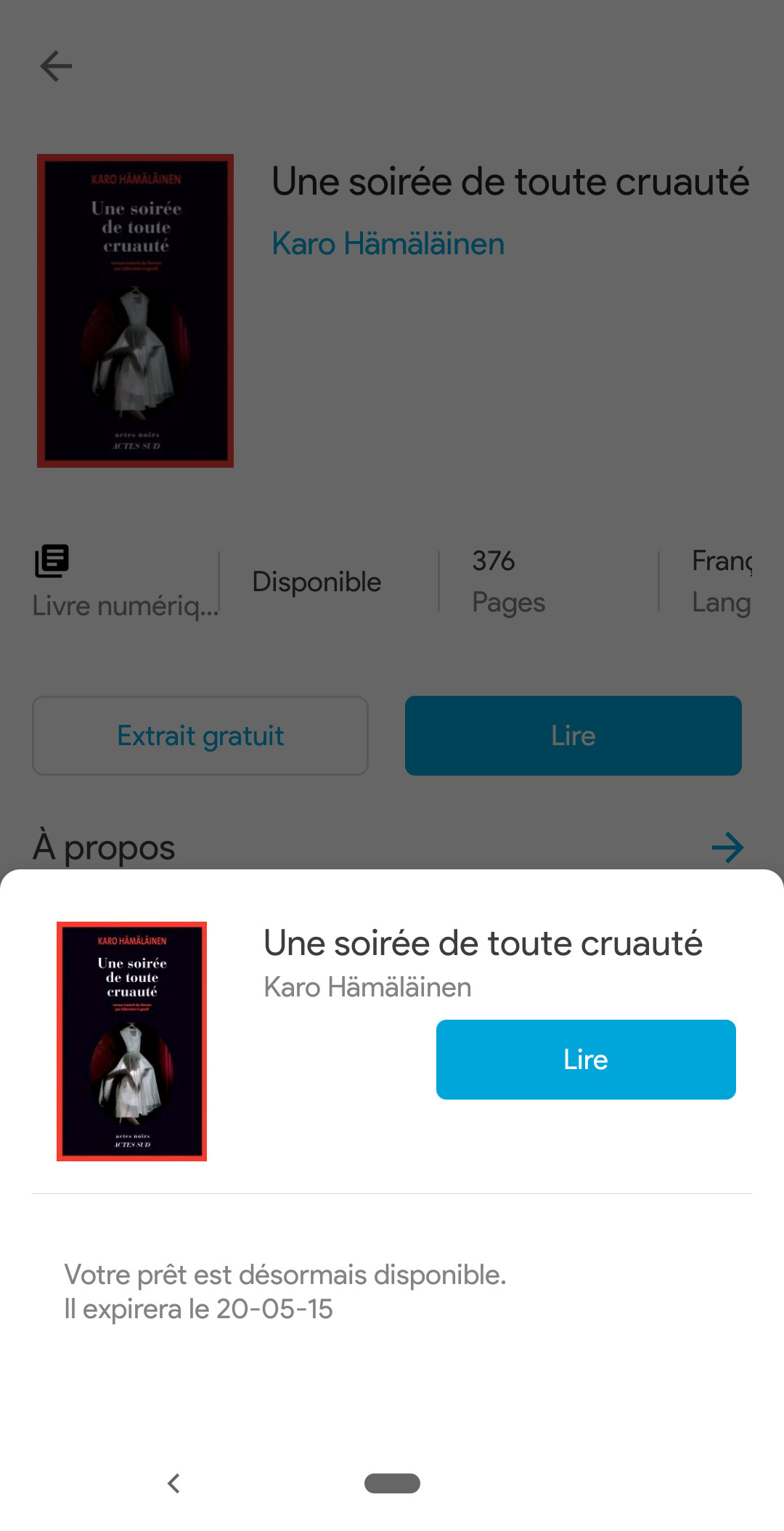Tap the 376 Pages detail
This screenshot has width=784, height=1531.
coord(507,580)
